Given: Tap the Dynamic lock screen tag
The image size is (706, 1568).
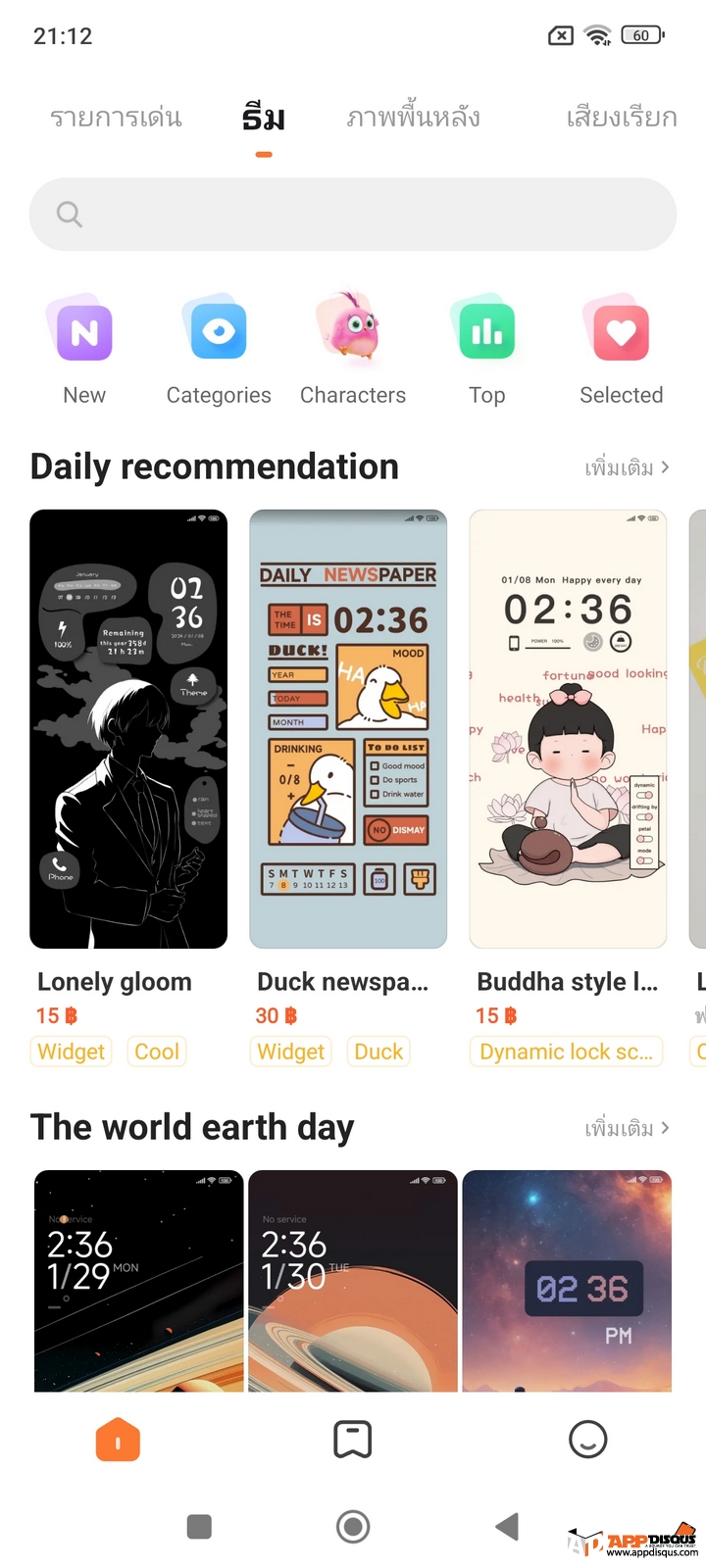Looking at the screenshot, I should click(567, 1052).
